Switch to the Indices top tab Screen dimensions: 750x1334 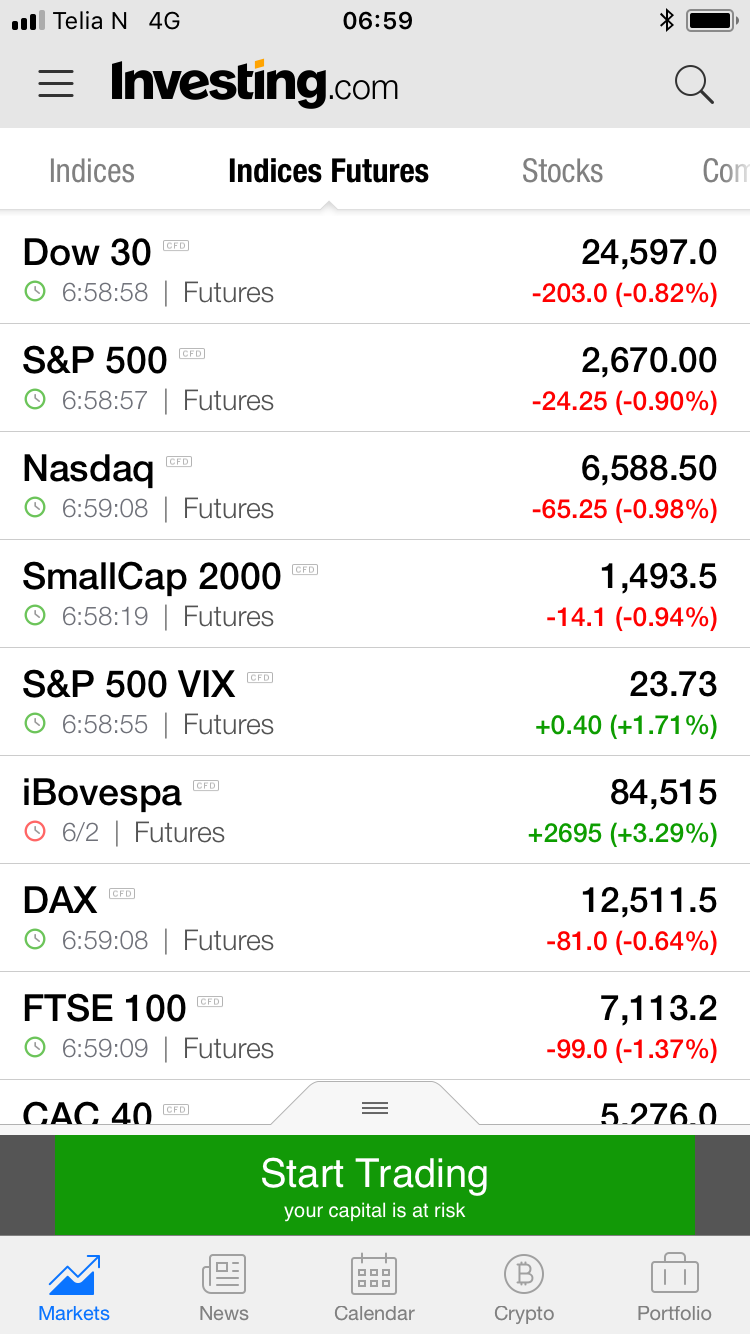pos(92,171)
